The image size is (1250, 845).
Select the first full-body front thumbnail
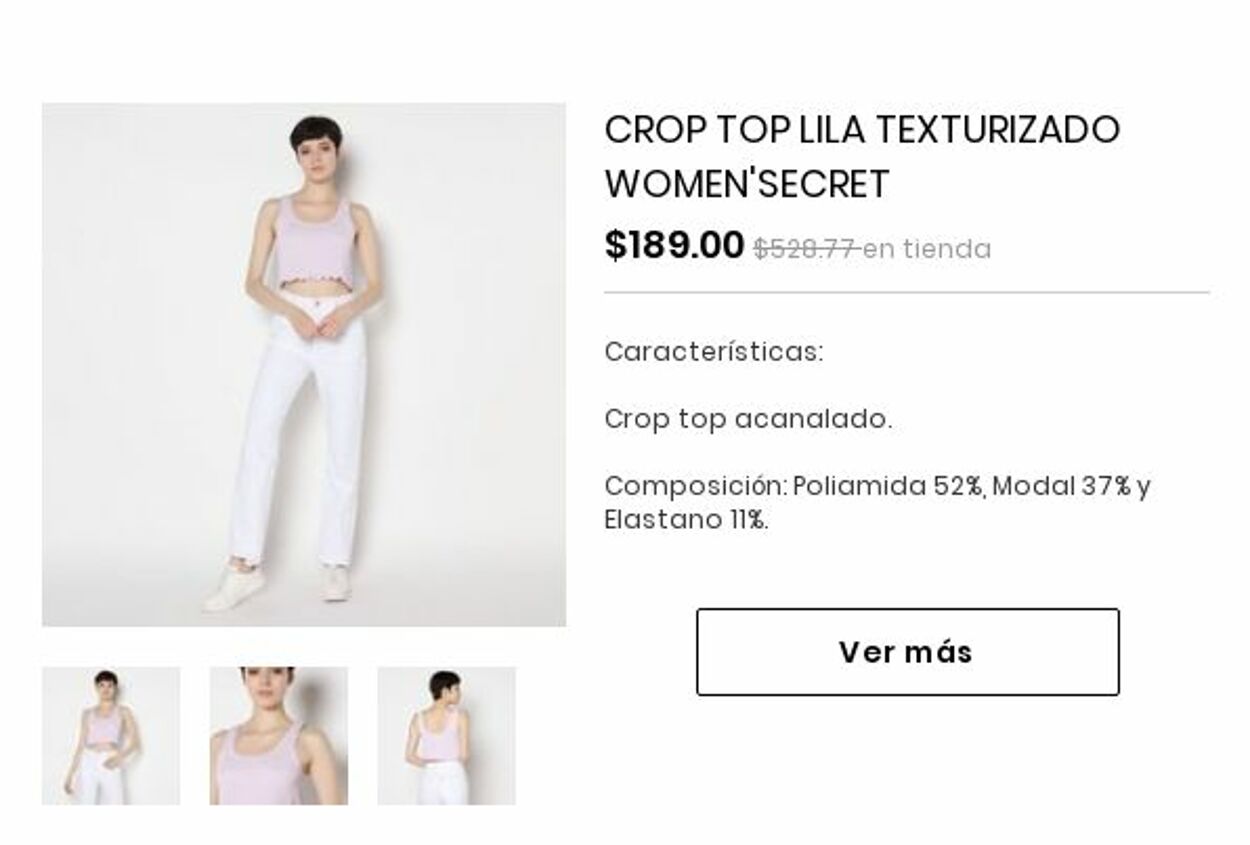[x=111, y=736]
